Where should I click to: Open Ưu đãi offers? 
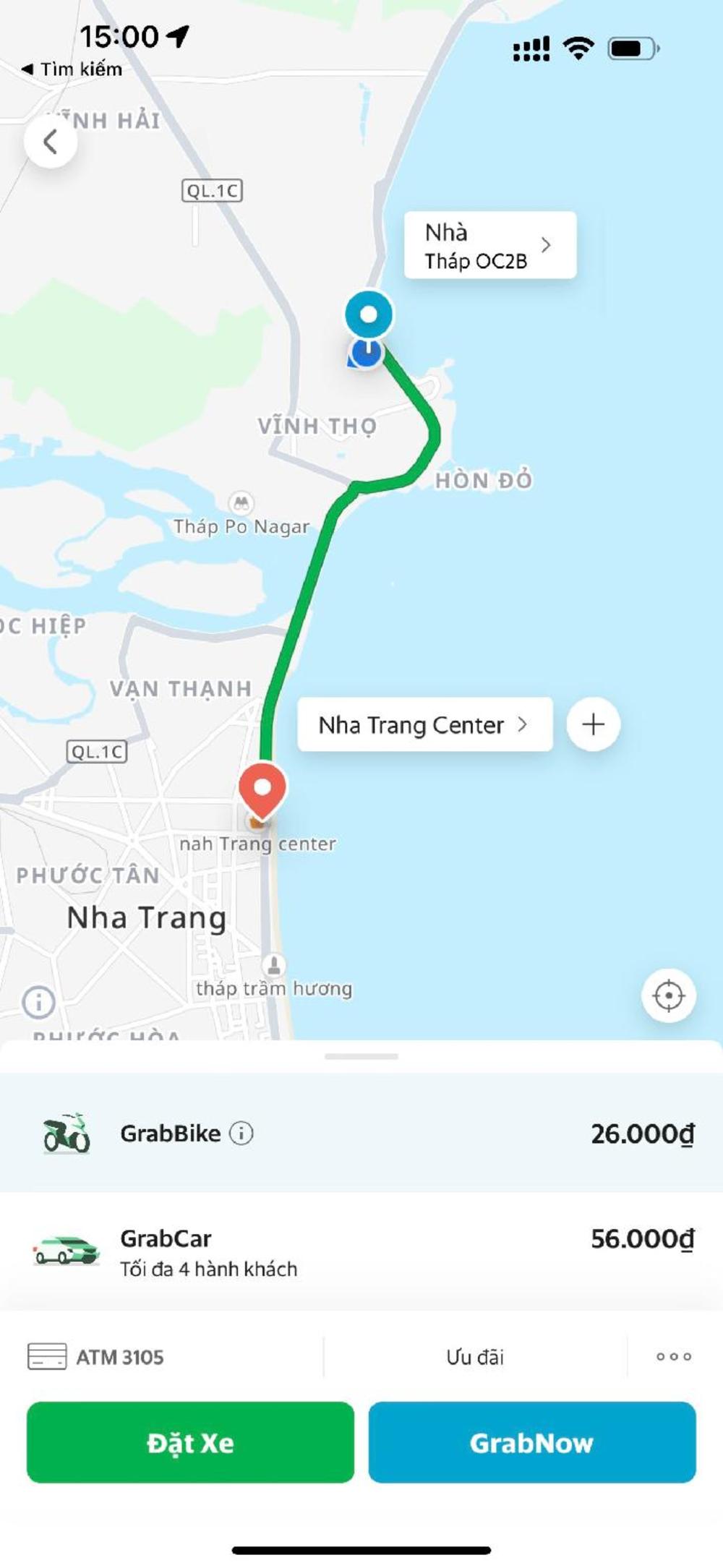[x=474, y=1357]
